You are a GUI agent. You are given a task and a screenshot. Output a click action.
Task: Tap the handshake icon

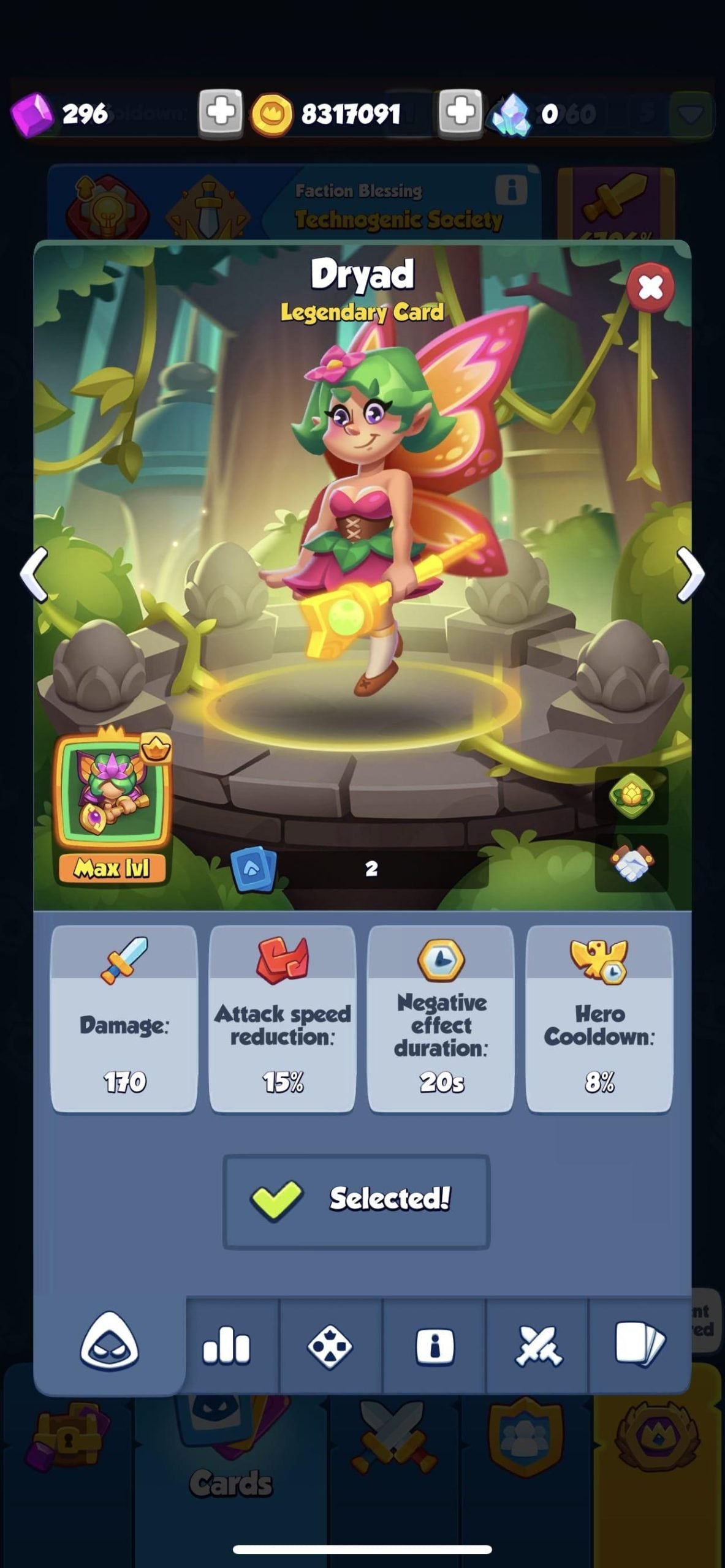click(631, 862)
